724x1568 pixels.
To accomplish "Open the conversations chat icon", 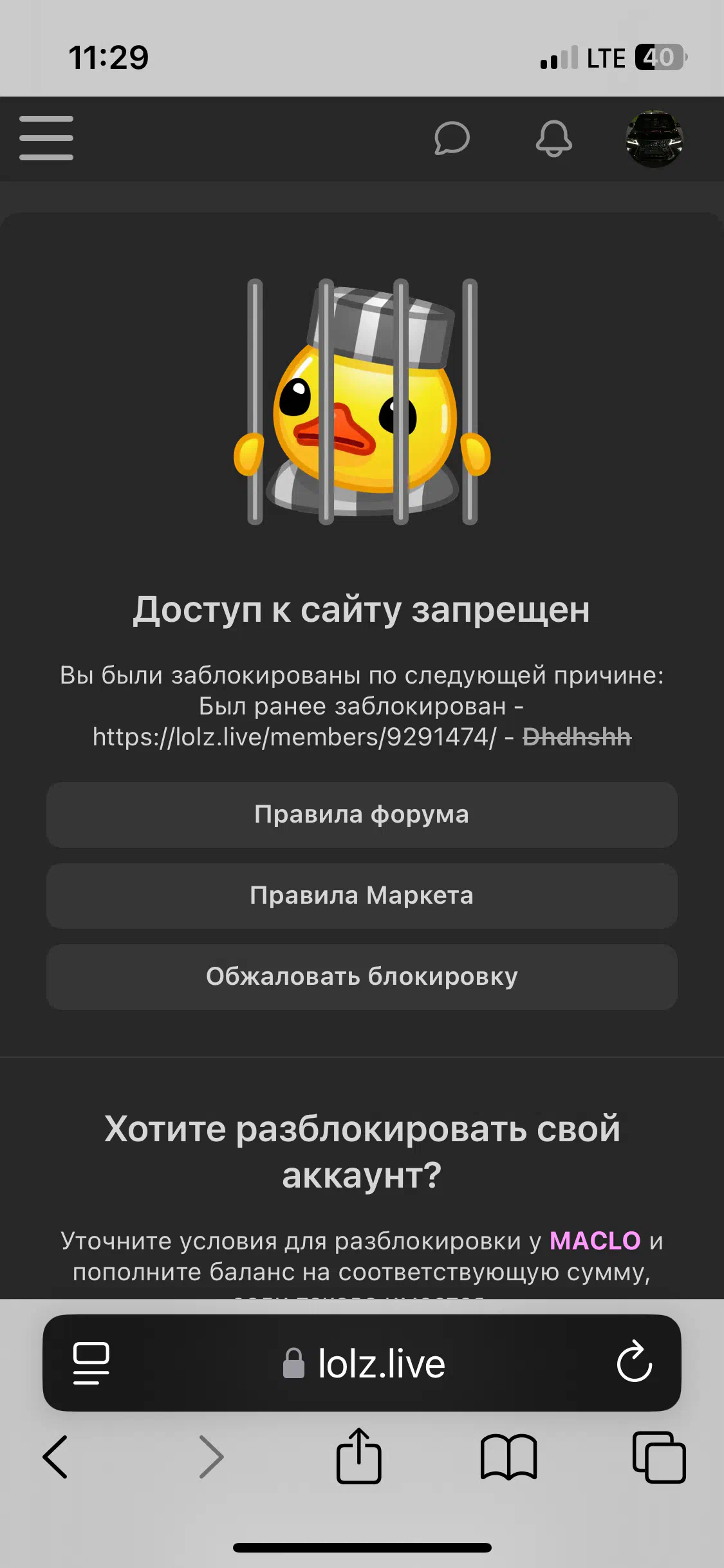I will (452, 138).
